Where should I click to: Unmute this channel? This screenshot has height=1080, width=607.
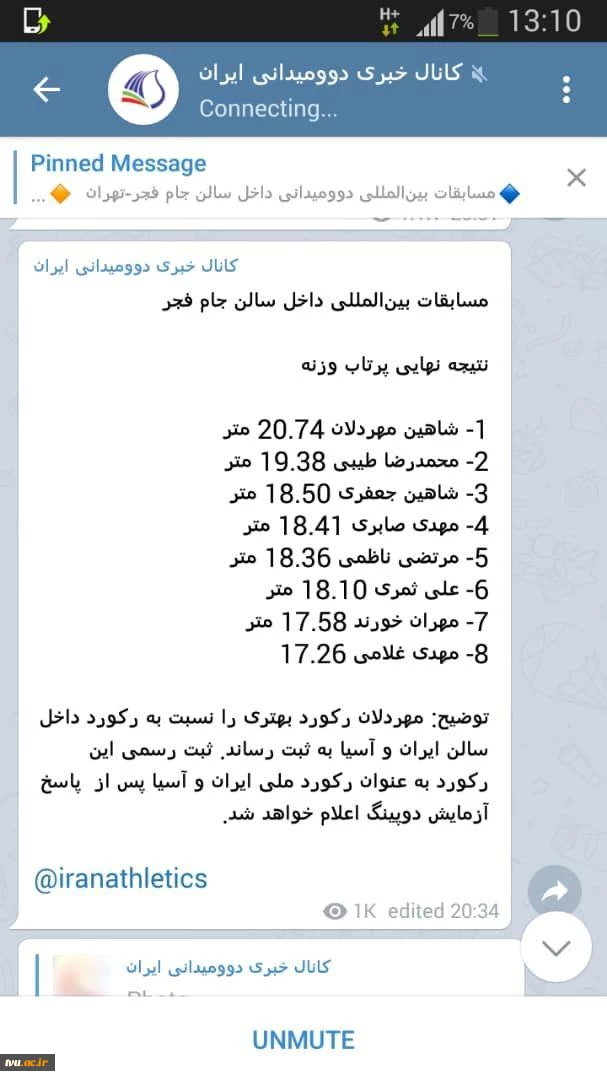303,1040
